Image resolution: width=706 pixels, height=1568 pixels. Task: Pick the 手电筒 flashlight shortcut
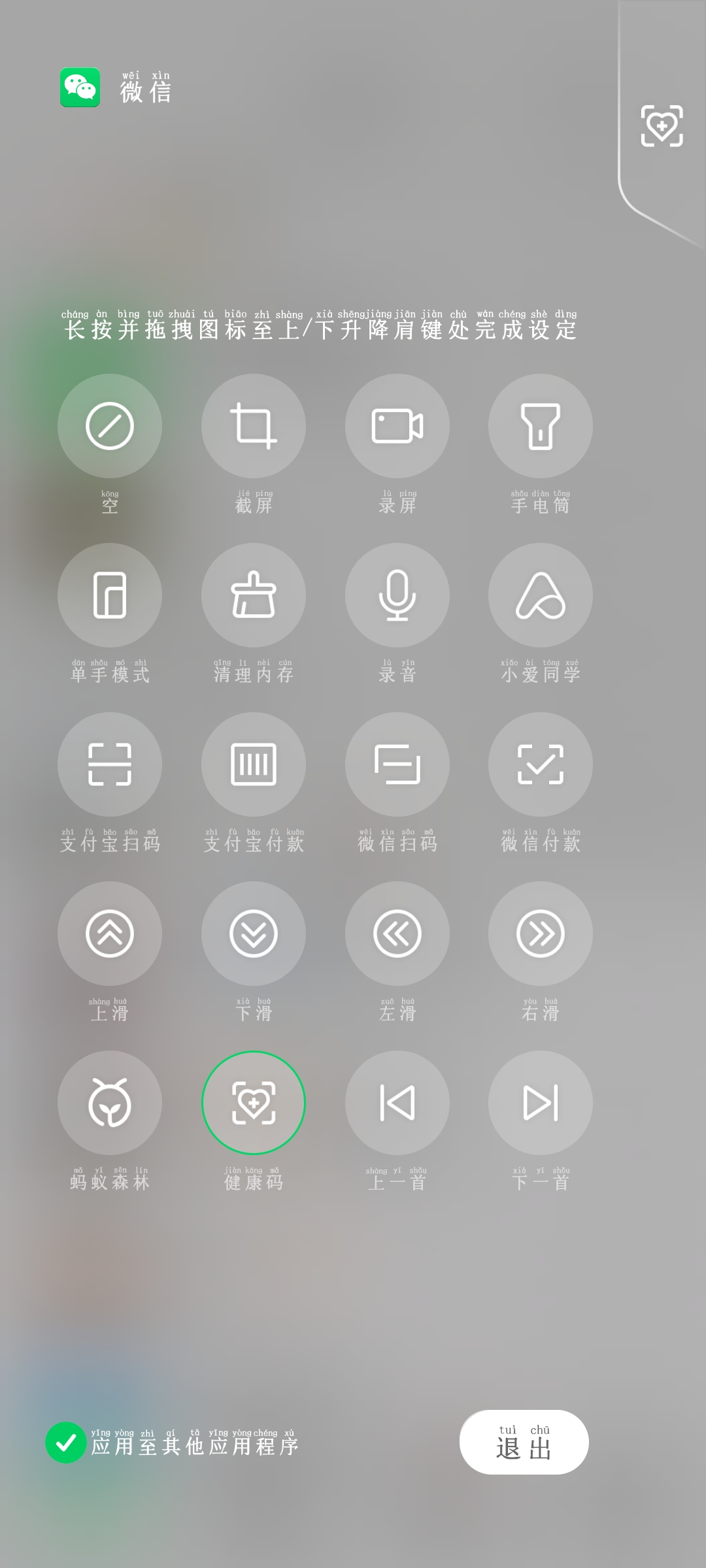(x=541, y=426)
